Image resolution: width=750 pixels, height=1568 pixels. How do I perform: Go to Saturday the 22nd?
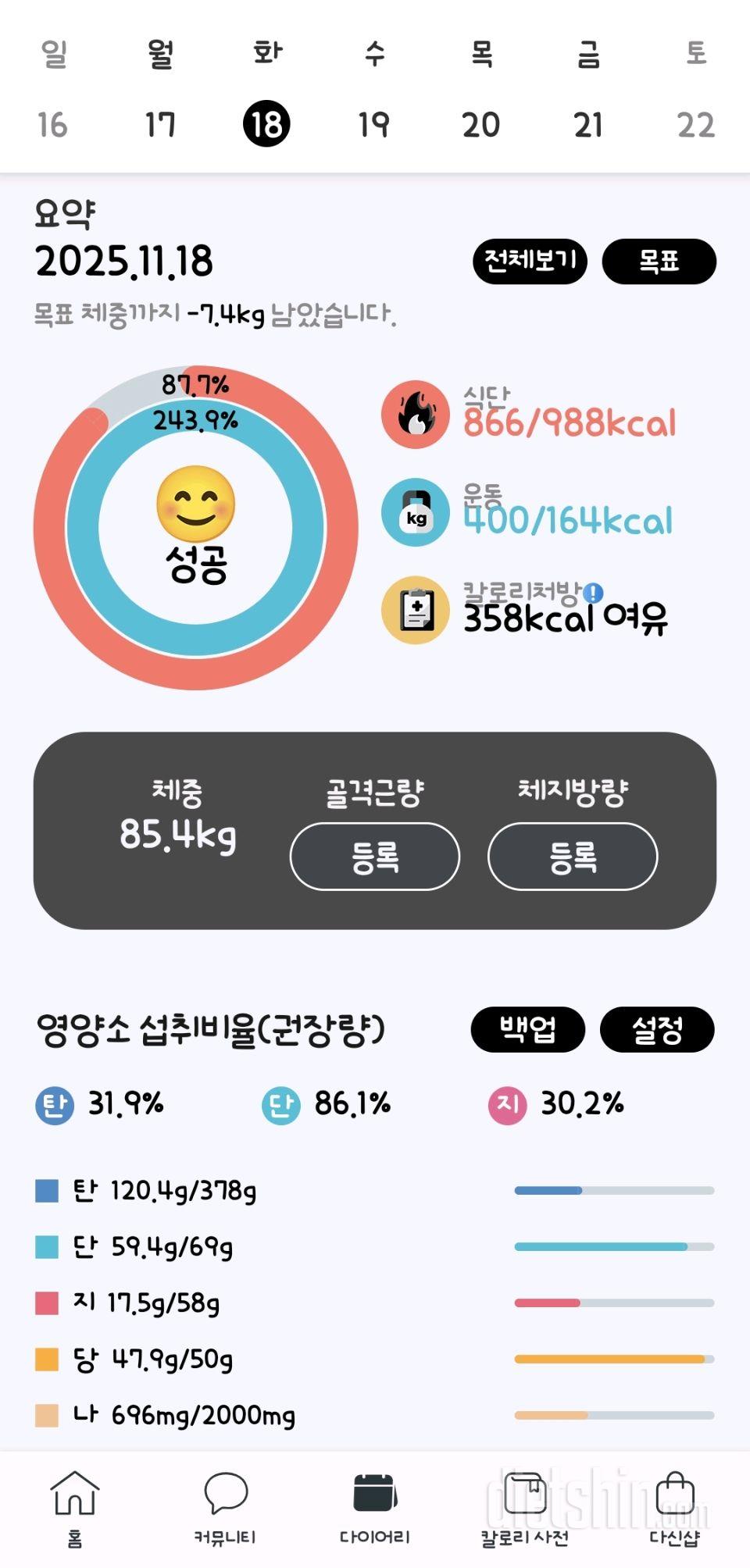click(x=695, y=124)
